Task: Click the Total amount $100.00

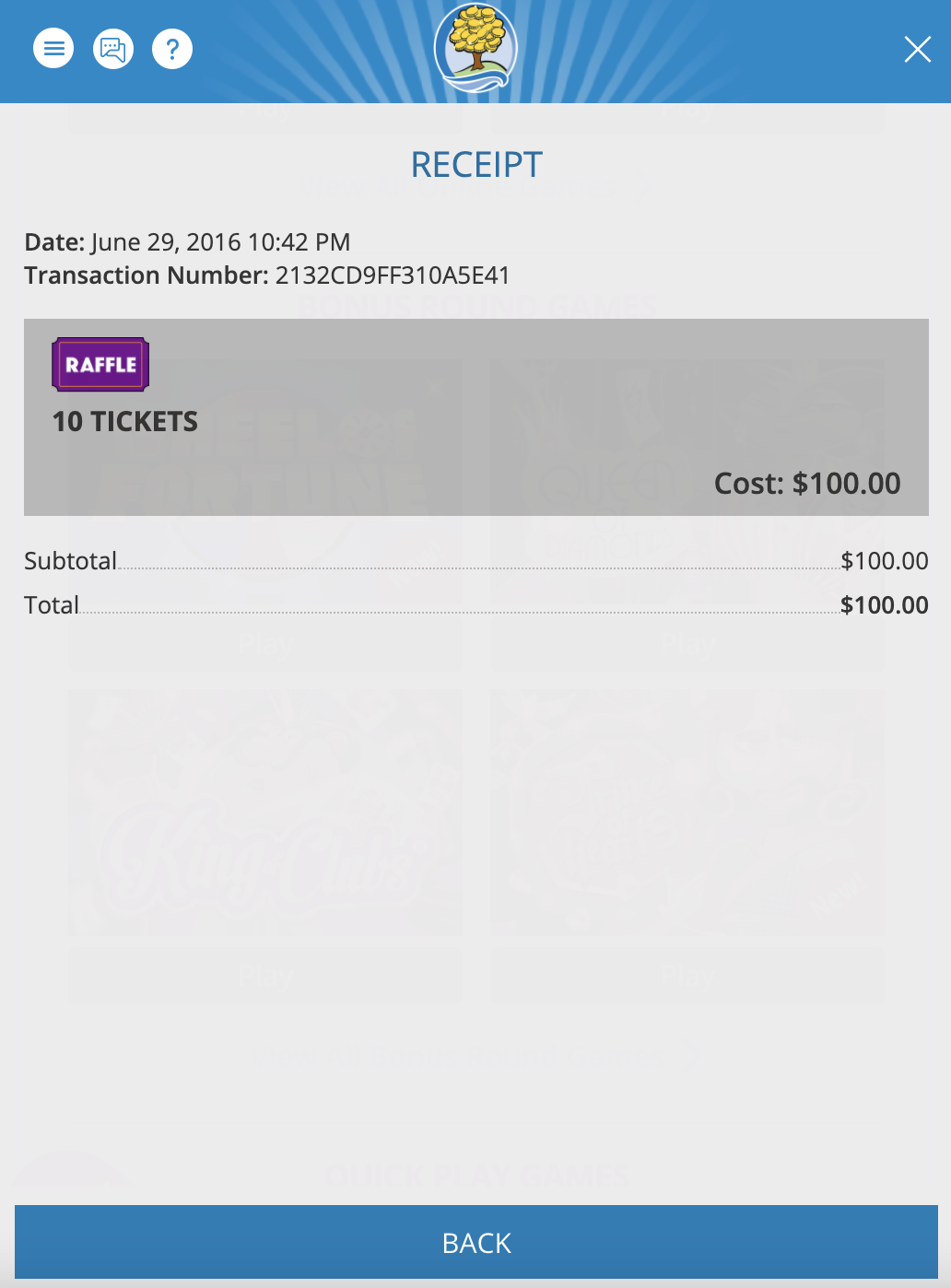Action: click(x=885, y=605)
